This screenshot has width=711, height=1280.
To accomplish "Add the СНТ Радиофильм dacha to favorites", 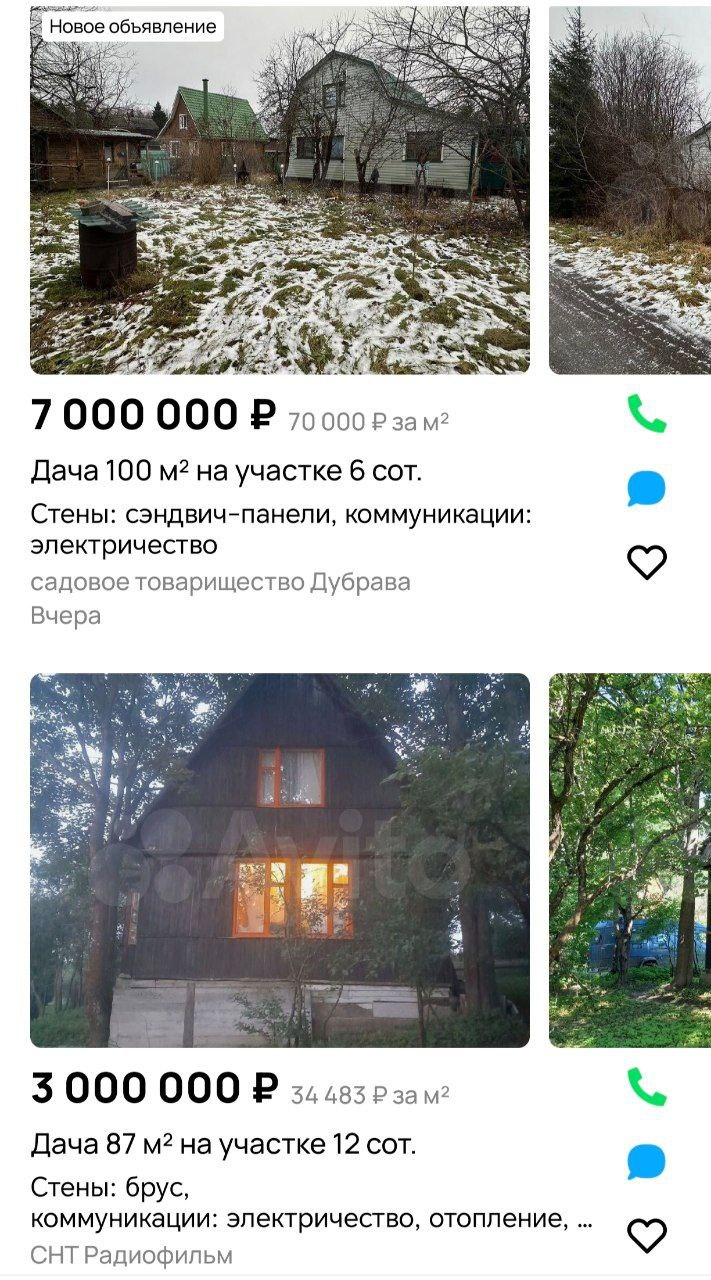I will click(646, 1235).
